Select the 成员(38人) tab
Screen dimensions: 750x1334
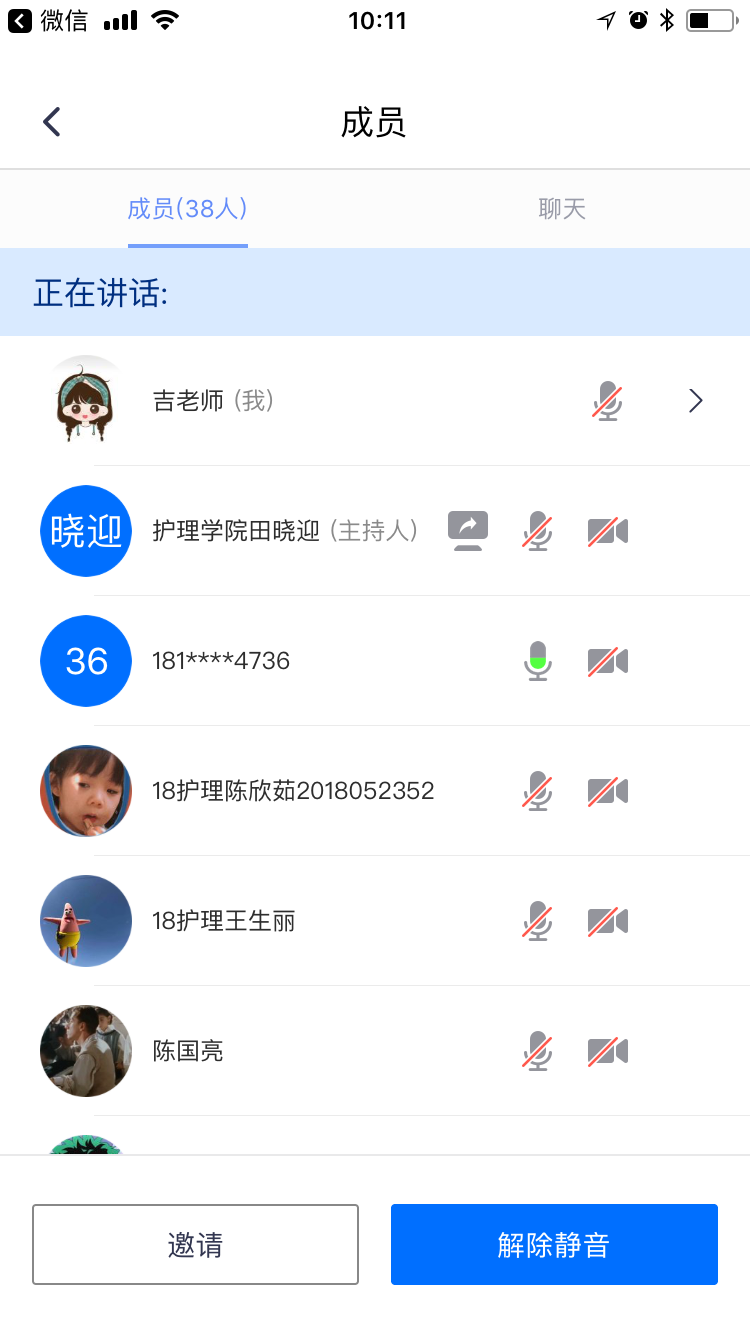187,209
